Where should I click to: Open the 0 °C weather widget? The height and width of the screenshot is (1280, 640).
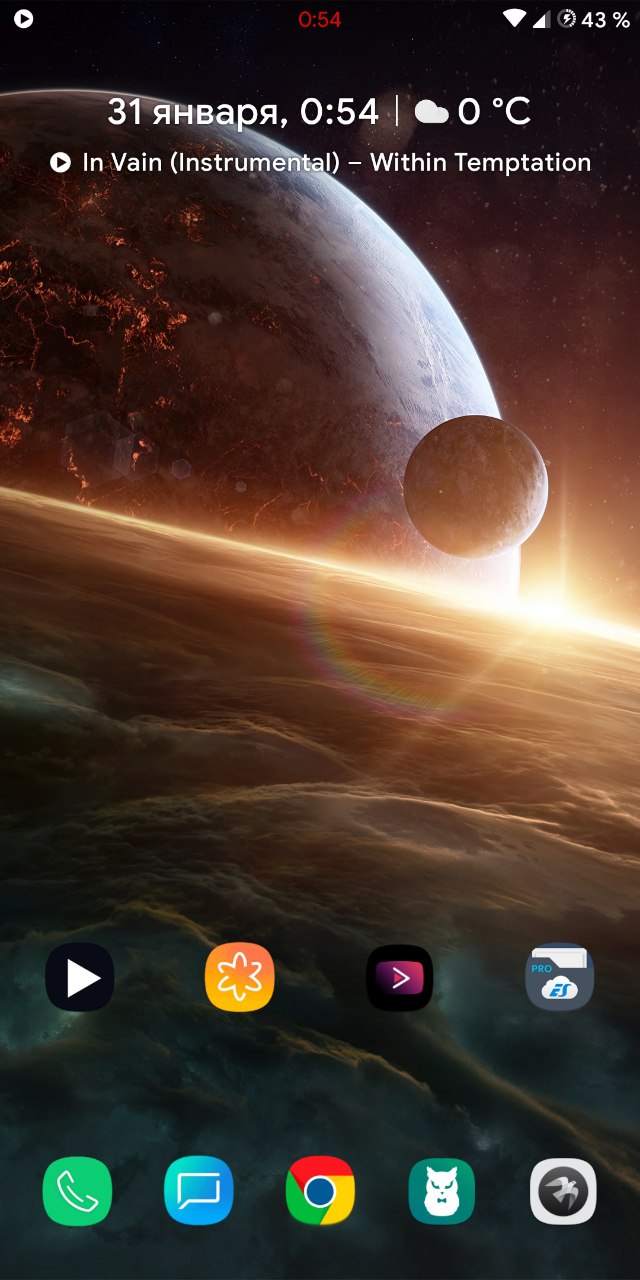[x=472, y=111]
